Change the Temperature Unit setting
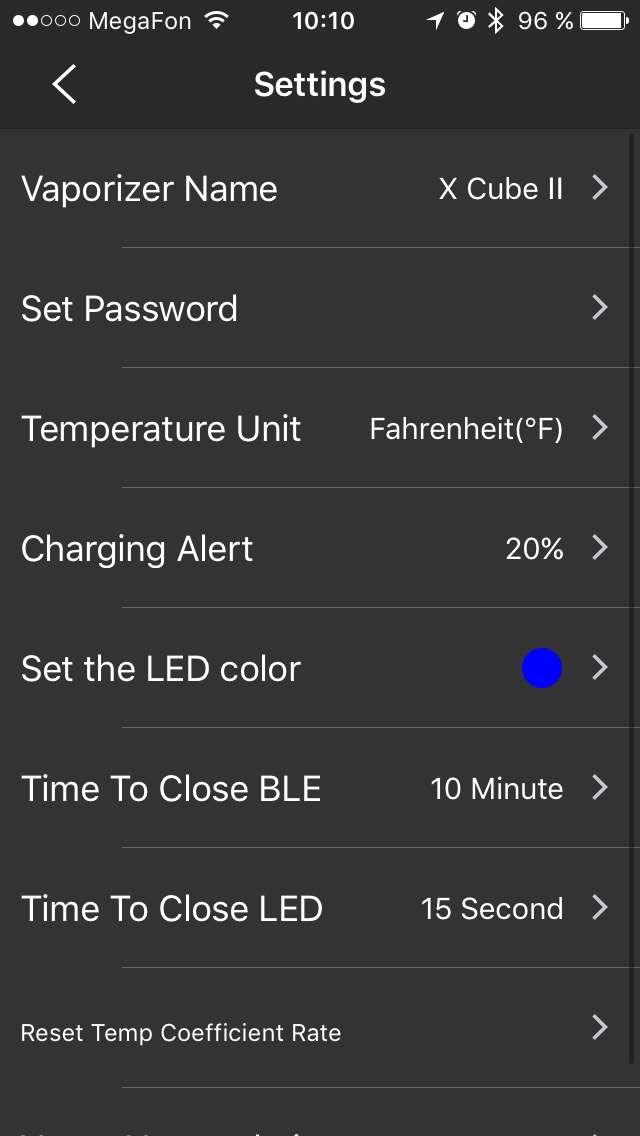Screen dimensions: 640x1136 320,428
